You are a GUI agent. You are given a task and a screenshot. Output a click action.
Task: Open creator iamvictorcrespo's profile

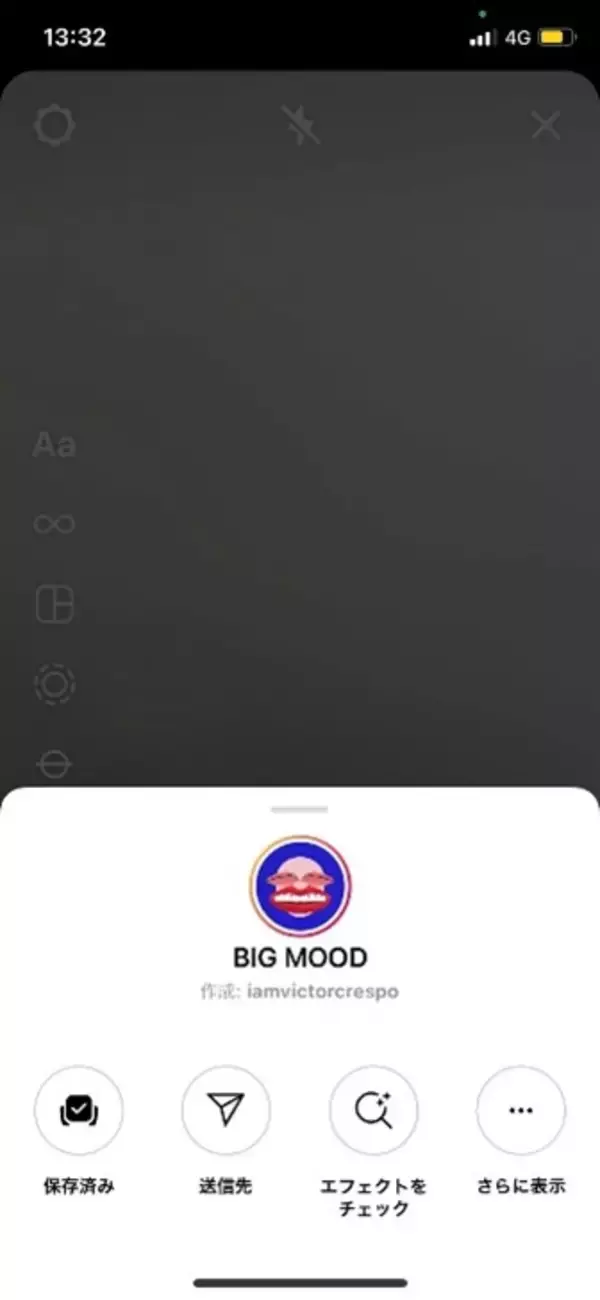coord(320,992)
